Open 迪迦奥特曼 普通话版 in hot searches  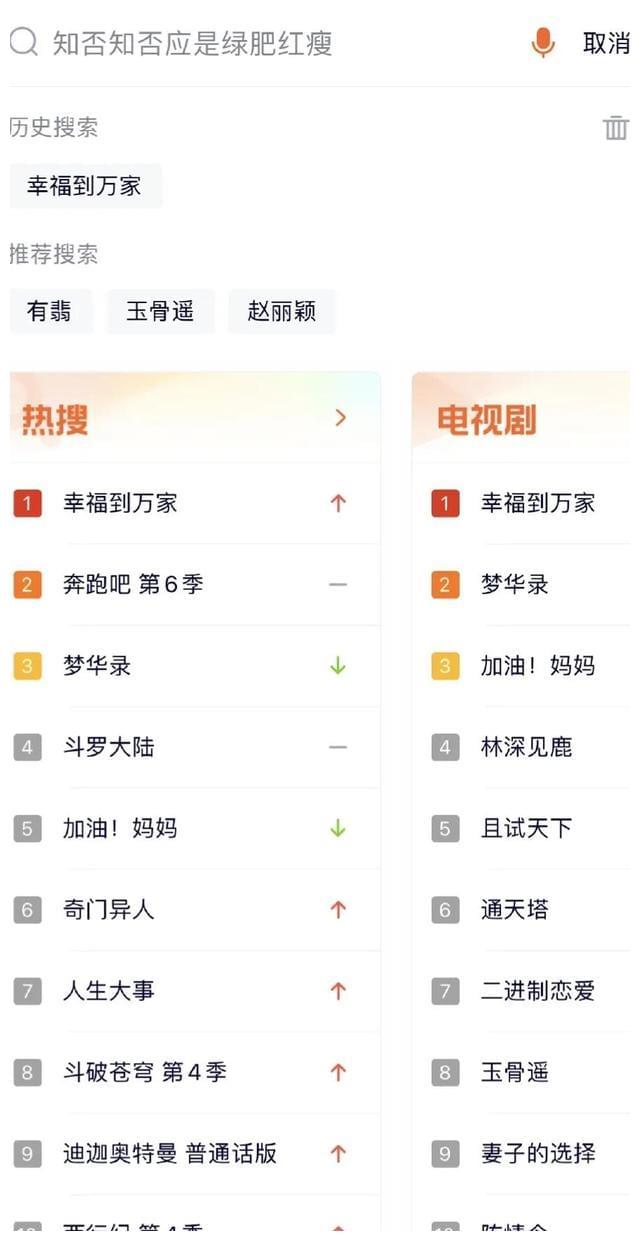tap(170, 1153)
